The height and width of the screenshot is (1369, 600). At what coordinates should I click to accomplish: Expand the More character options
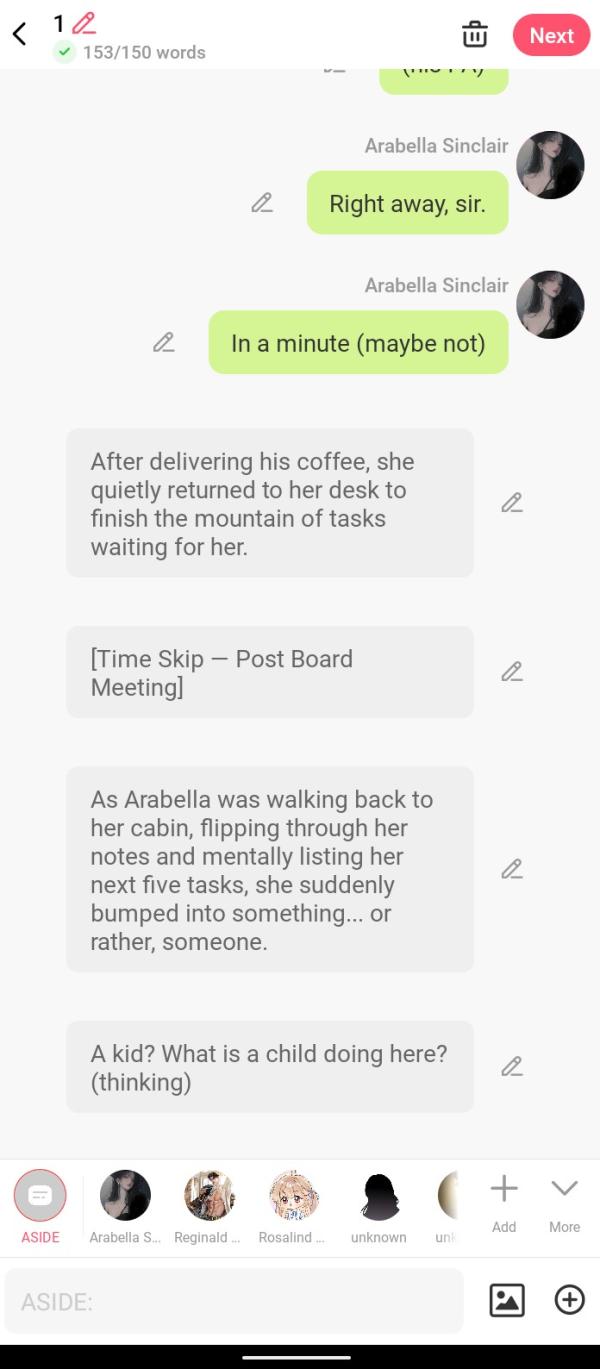pos(565,1204)
